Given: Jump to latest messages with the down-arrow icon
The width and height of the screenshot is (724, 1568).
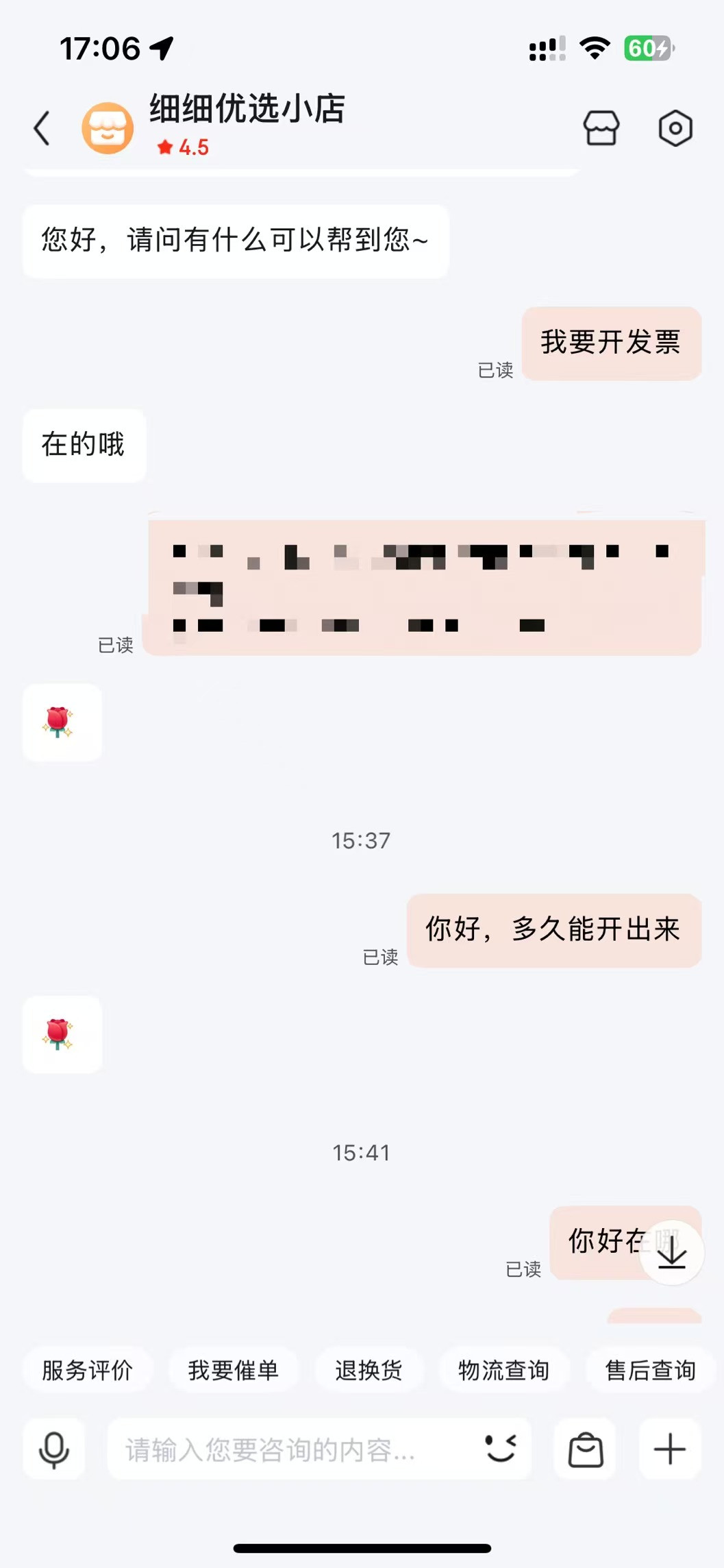Looking at the screenshot, I should coord(671,1252).
